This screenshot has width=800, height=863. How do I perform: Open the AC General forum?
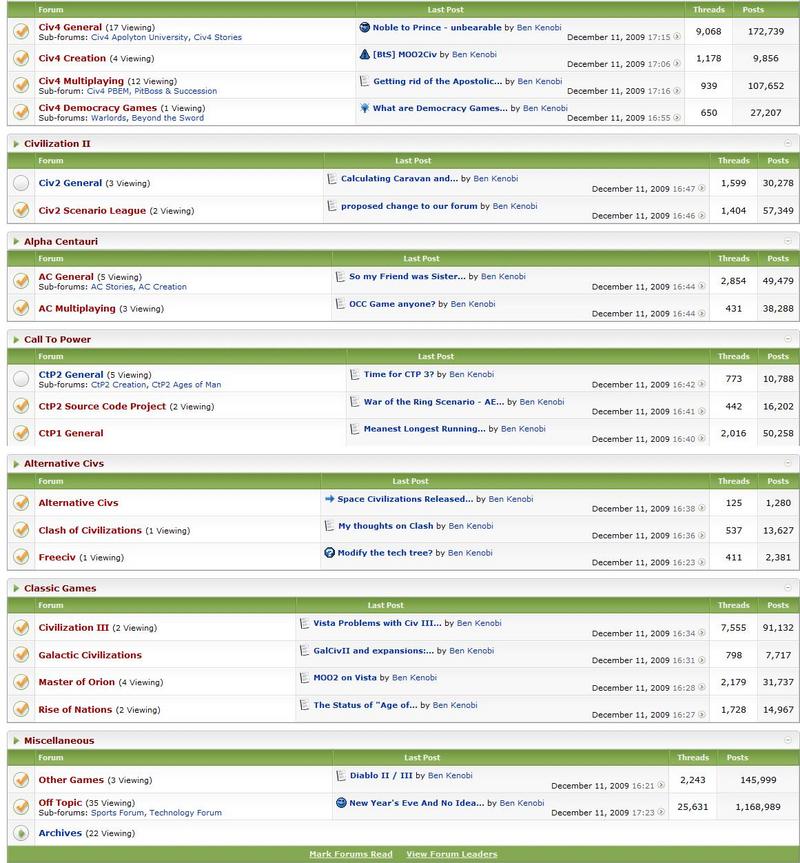(x=66, y=276)
